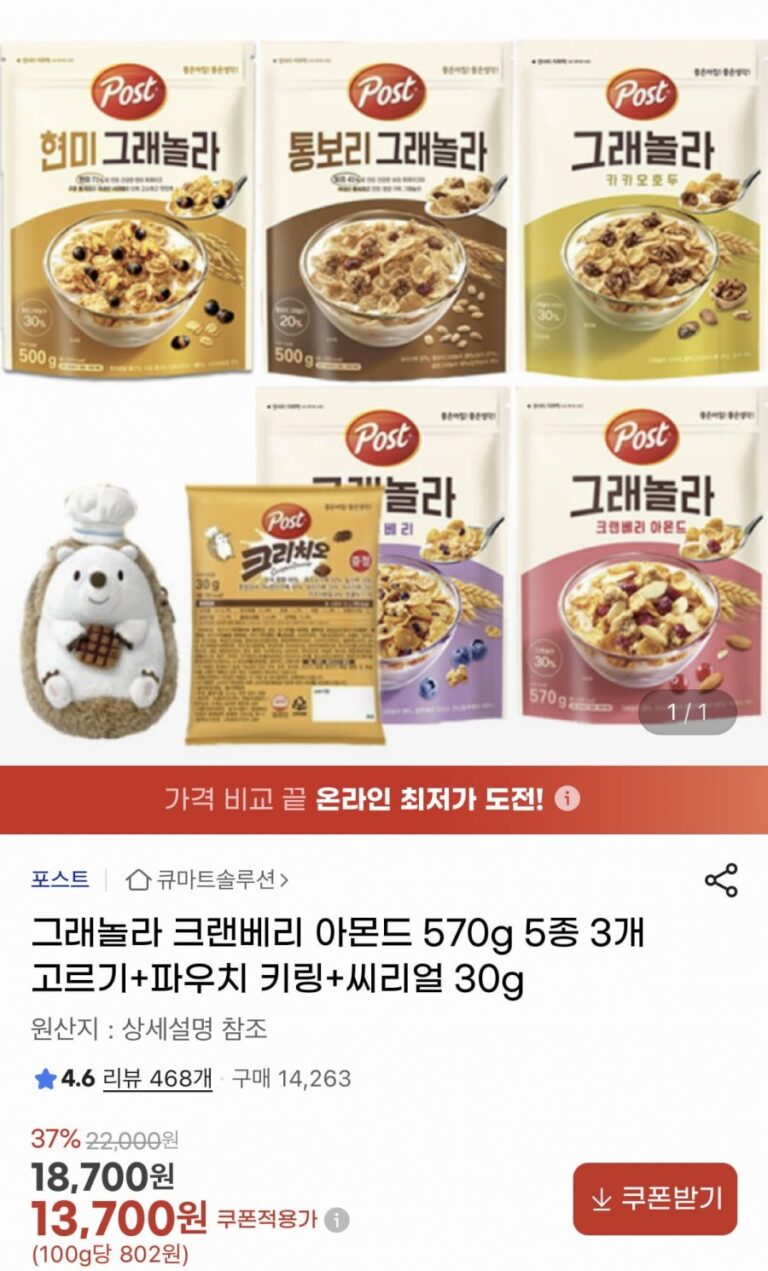Image resolution: width=768 pixels, height=1271 pixels.
Task: Open the 포스트 brand page
Action: tap(60, 880)
